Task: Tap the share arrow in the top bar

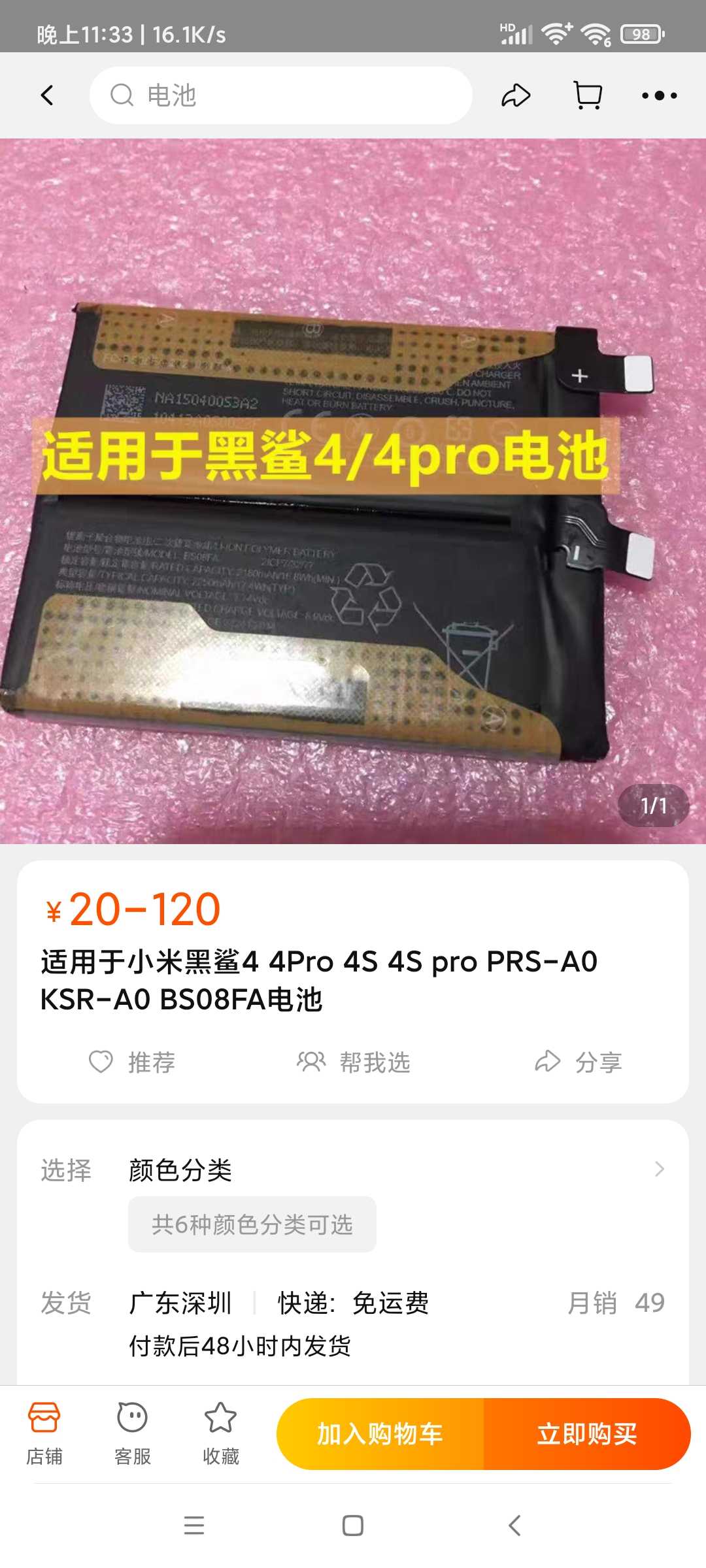Action: (516, 95)
